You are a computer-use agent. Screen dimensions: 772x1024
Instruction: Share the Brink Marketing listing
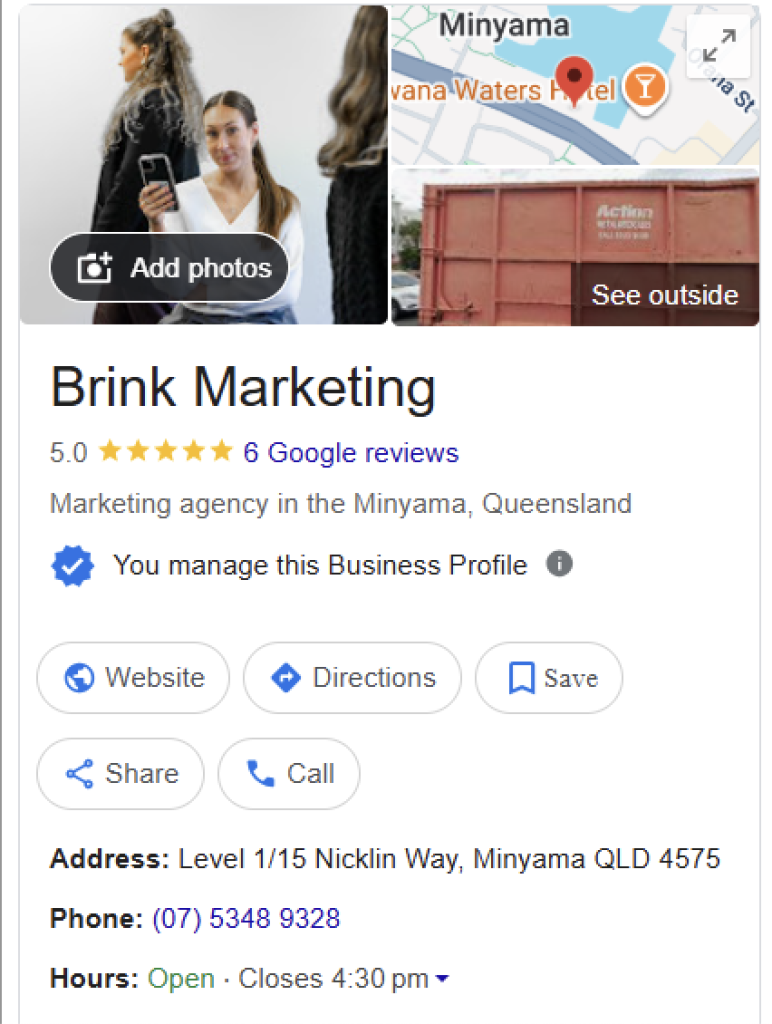120,774
